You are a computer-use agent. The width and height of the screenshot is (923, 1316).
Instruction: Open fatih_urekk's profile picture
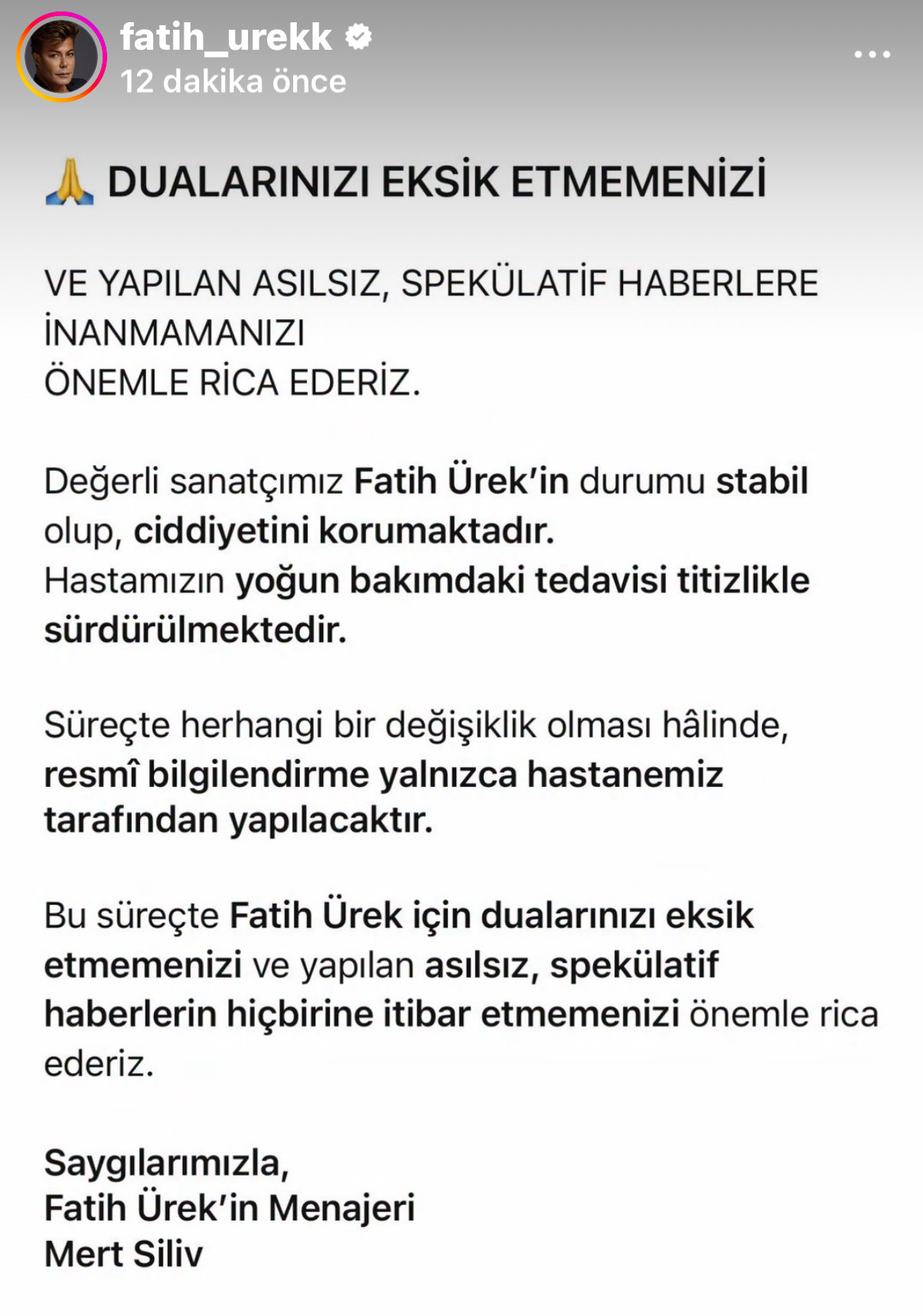point(62,57)
